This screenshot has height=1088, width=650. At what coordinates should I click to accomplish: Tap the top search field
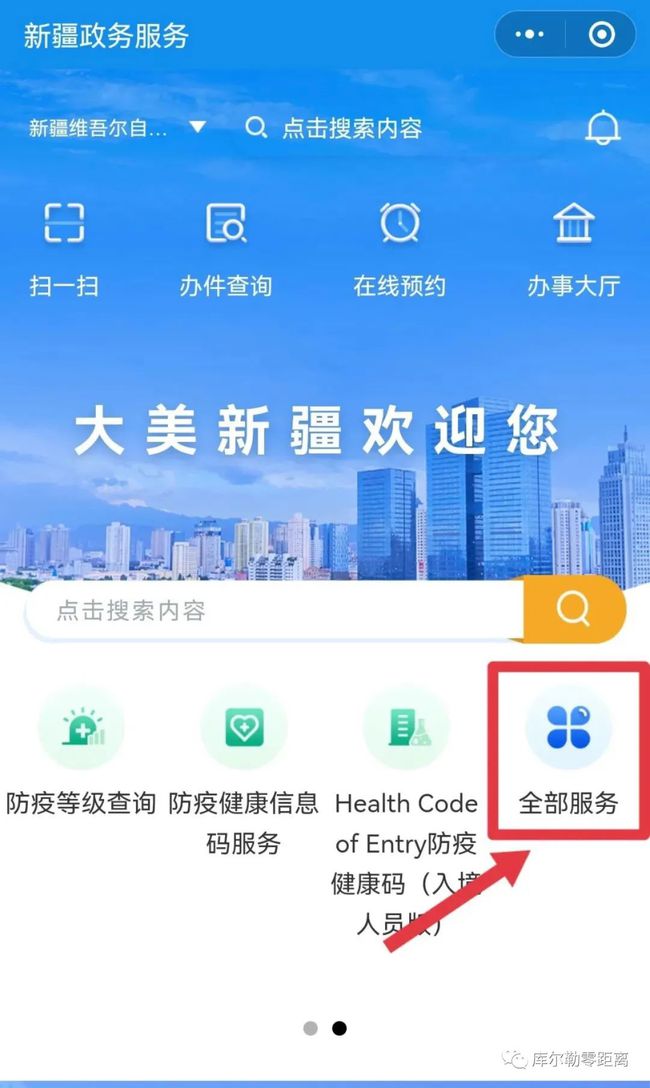tap(335, 128)
